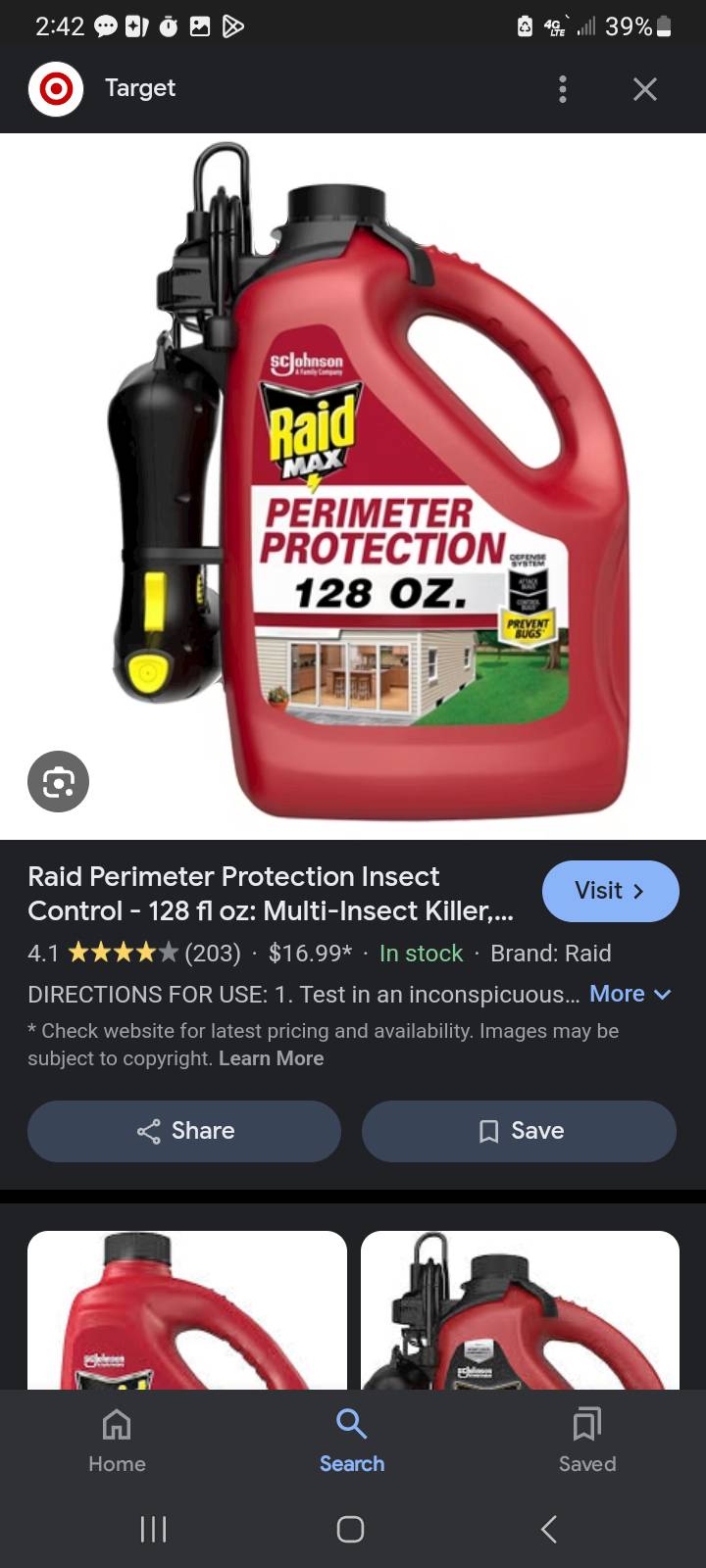Save this image to collections

(519, 1131)
